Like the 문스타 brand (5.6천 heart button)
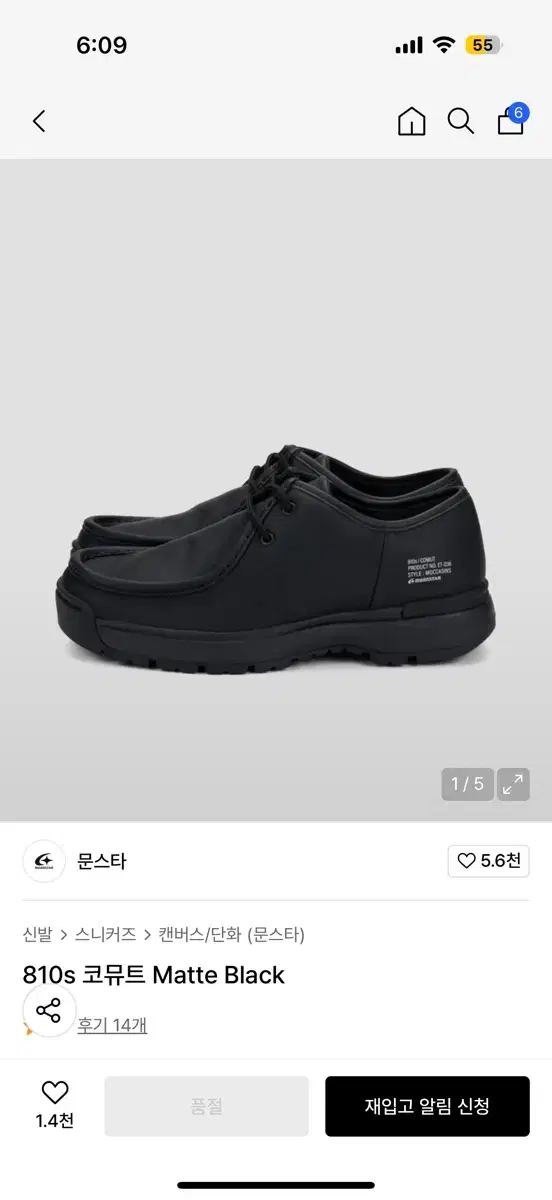The image size is (552, 1200). [x=488, y=861]
